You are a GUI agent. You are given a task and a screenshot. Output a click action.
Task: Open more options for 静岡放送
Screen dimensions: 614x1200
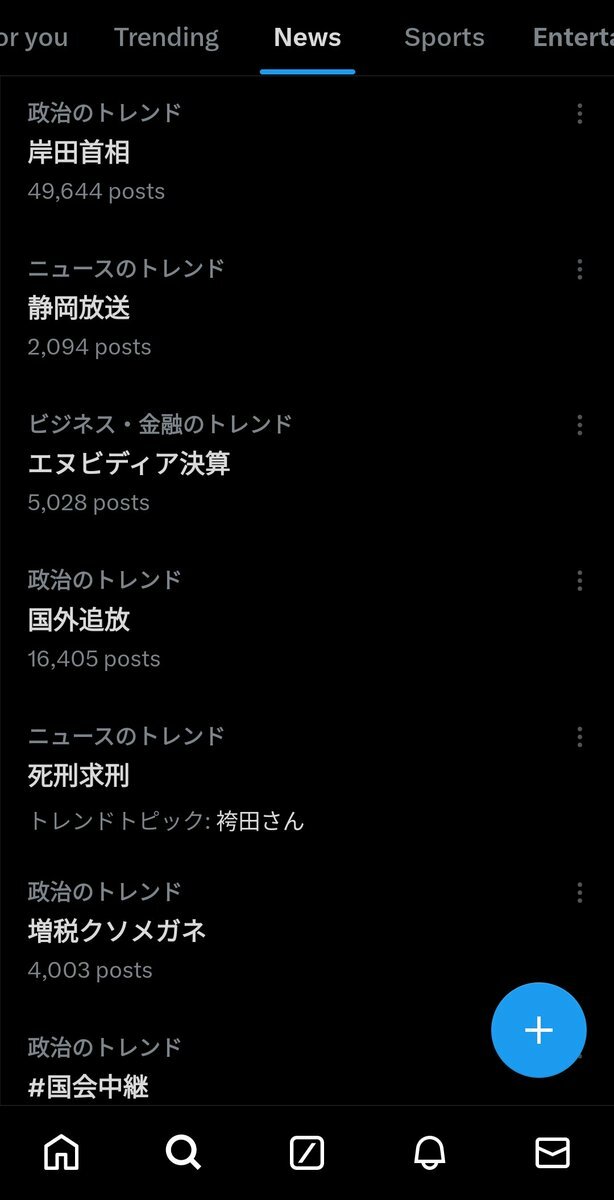(x=579, y=269)
